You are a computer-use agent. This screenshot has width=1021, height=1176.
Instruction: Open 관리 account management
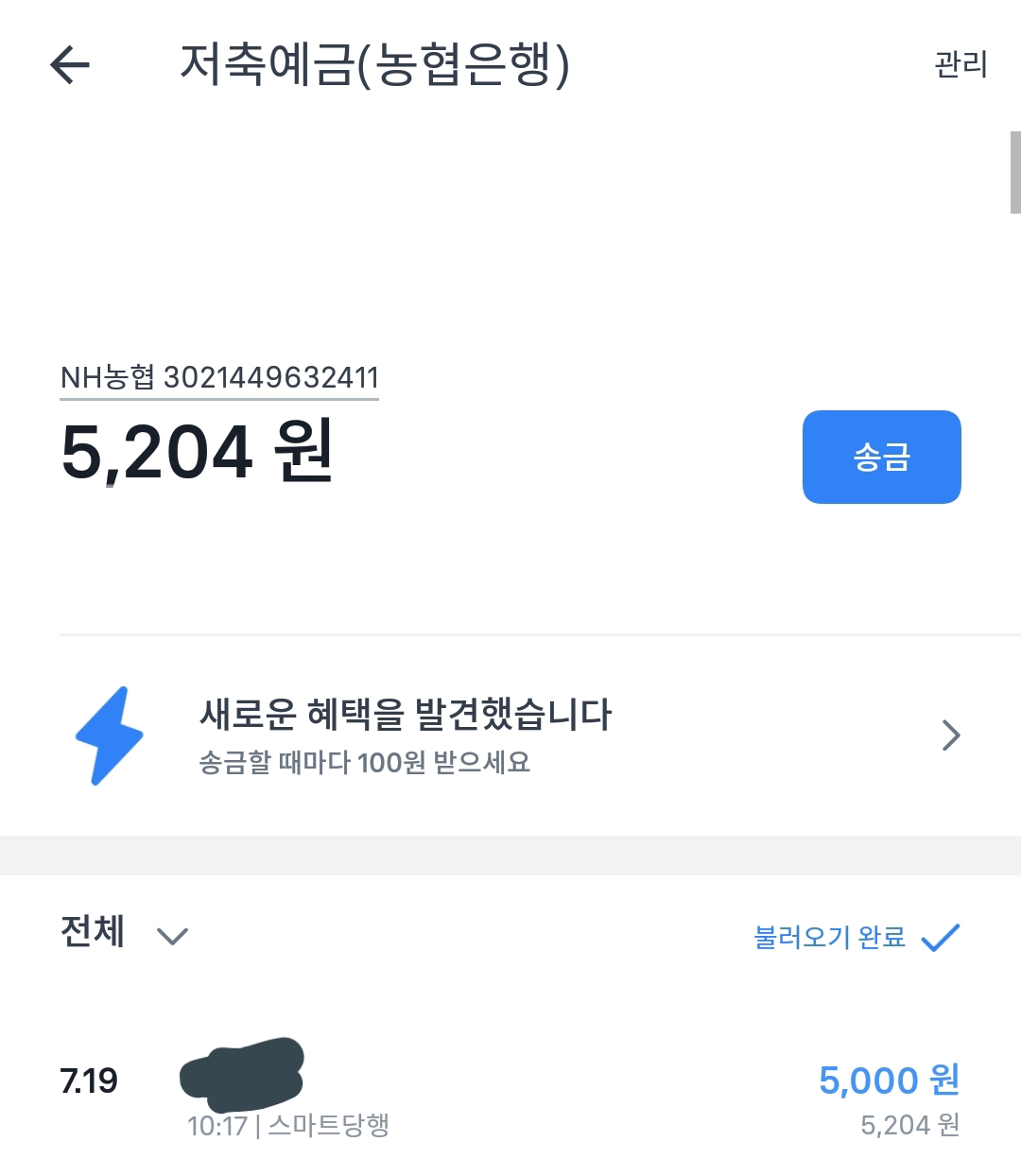tap(960, 64)
